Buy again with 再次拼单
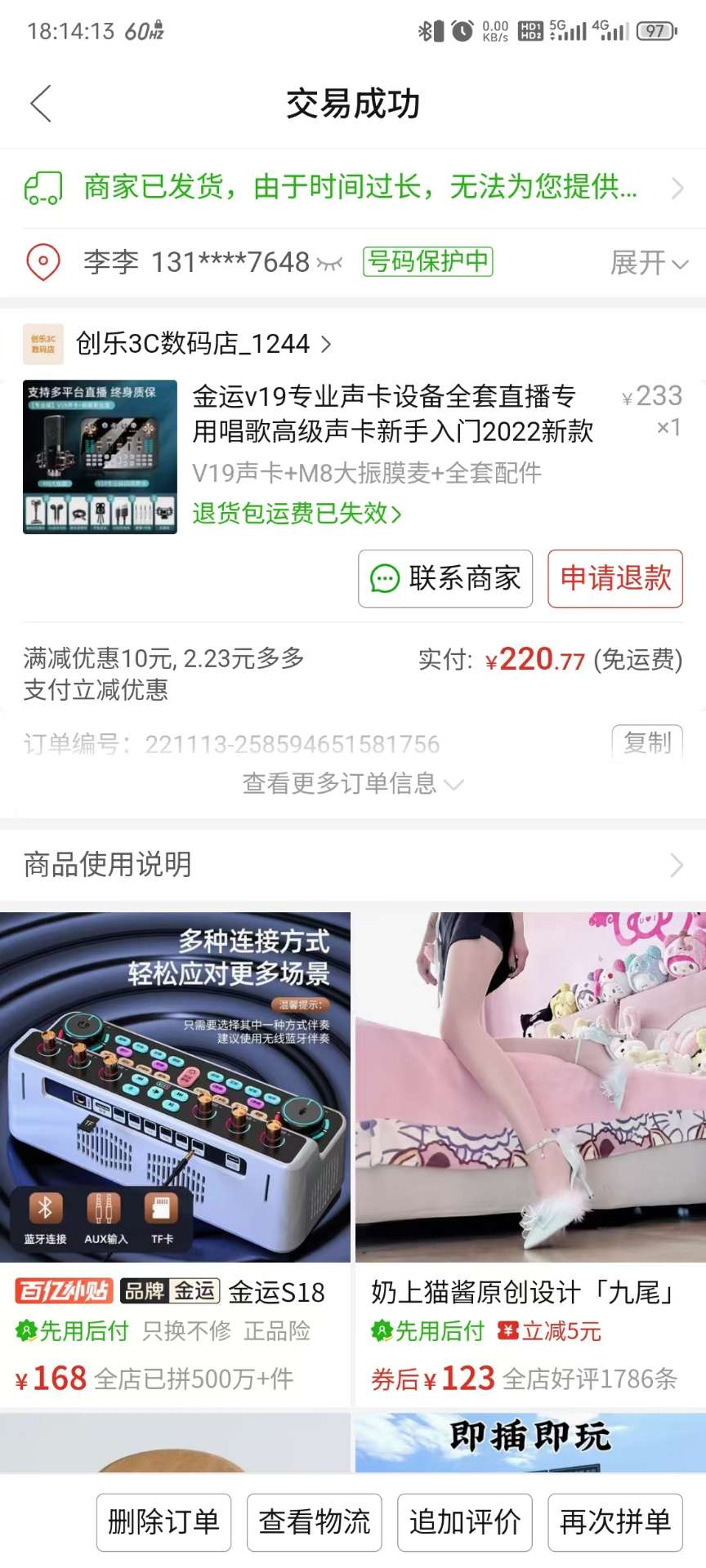This screenshot has height=1568, width=706. [614, 1521]
